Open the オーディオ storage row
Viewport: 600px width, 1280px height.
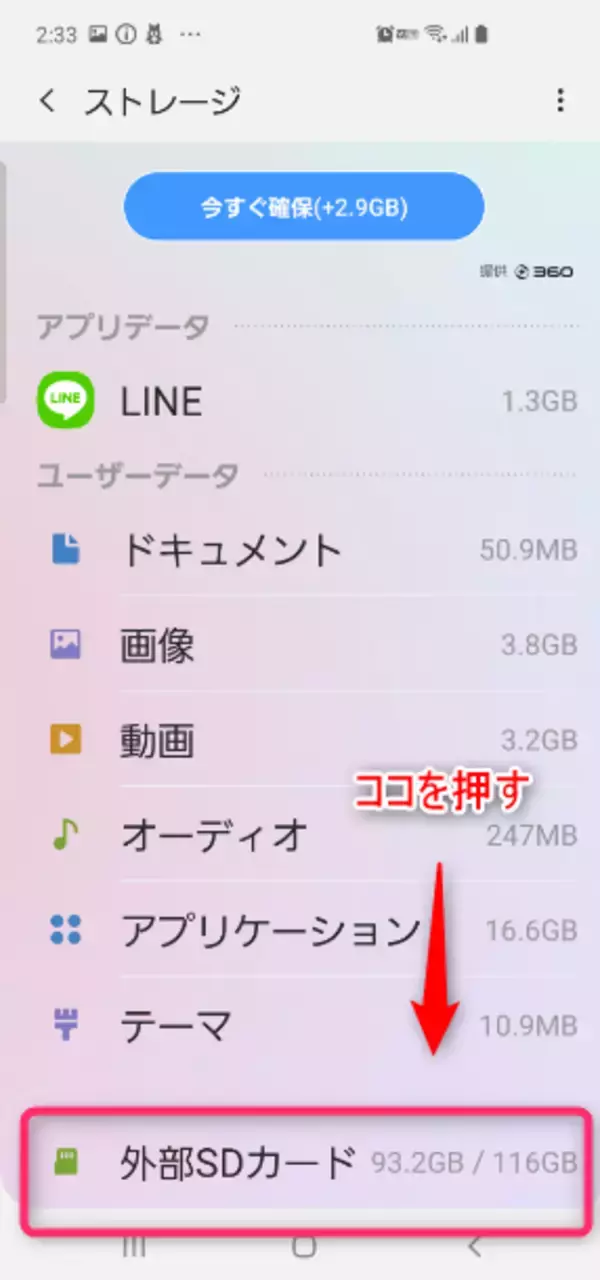click(x=300, y=835)
